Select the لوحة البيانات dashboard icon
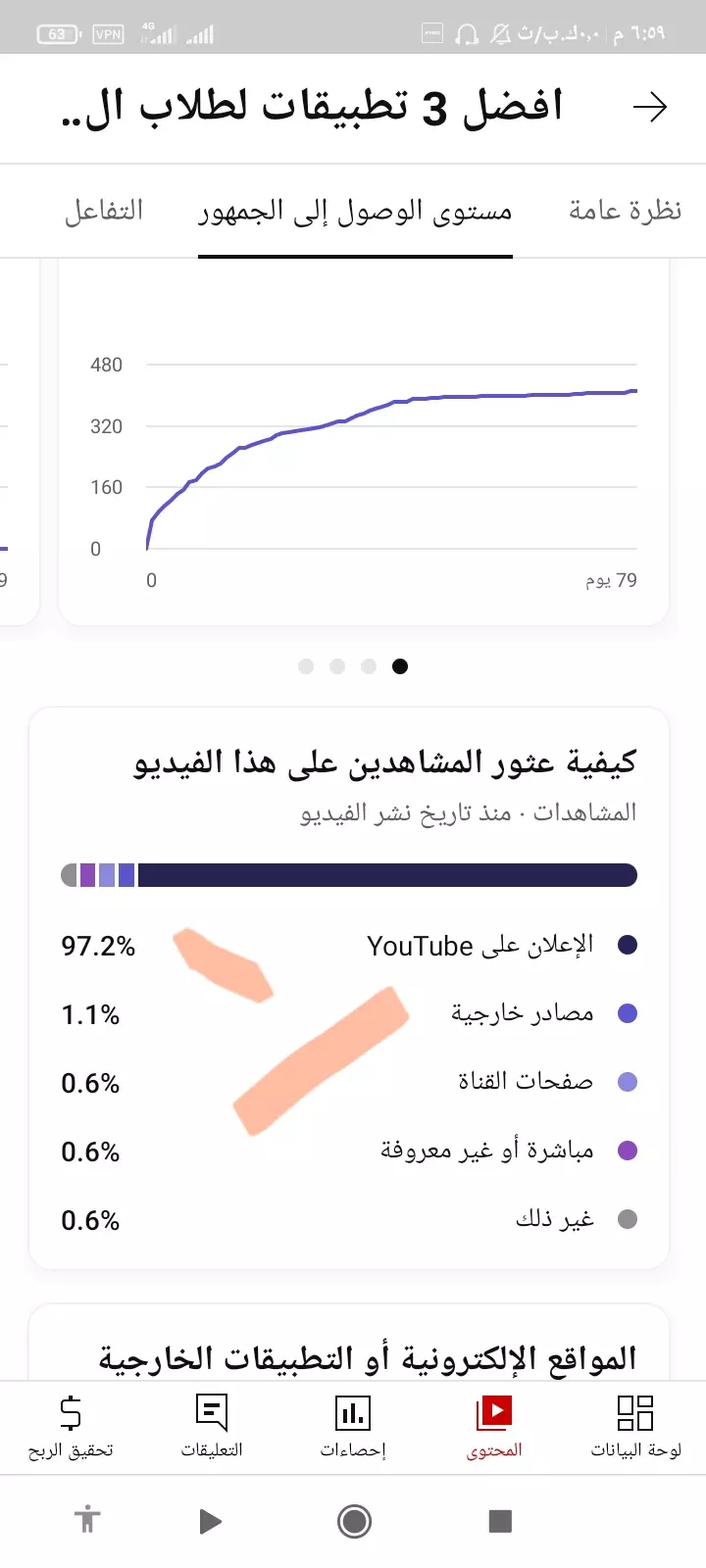The image size is (706, 1568). (x=635, y=1412)
